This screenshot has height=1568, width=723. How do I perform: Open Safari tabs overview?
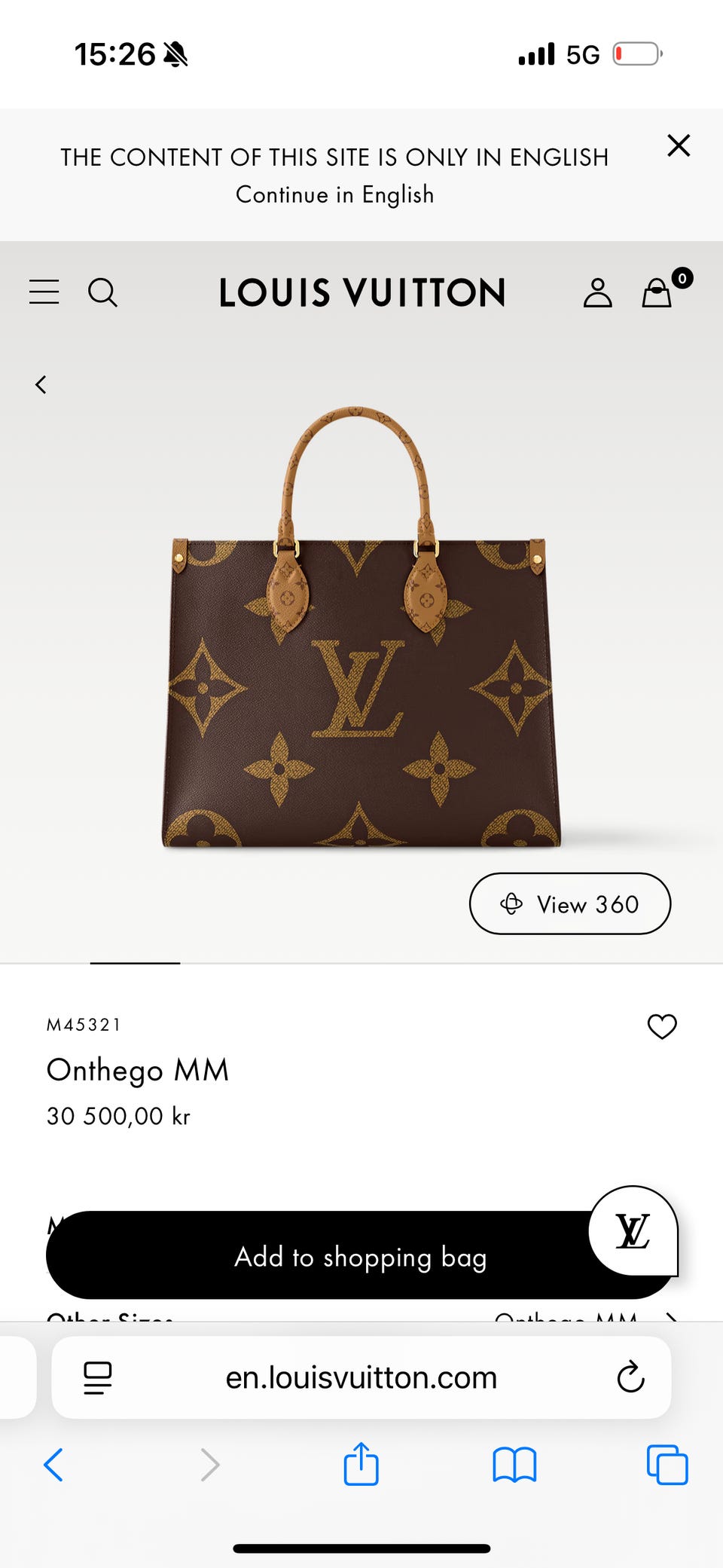click(667, 1465)
